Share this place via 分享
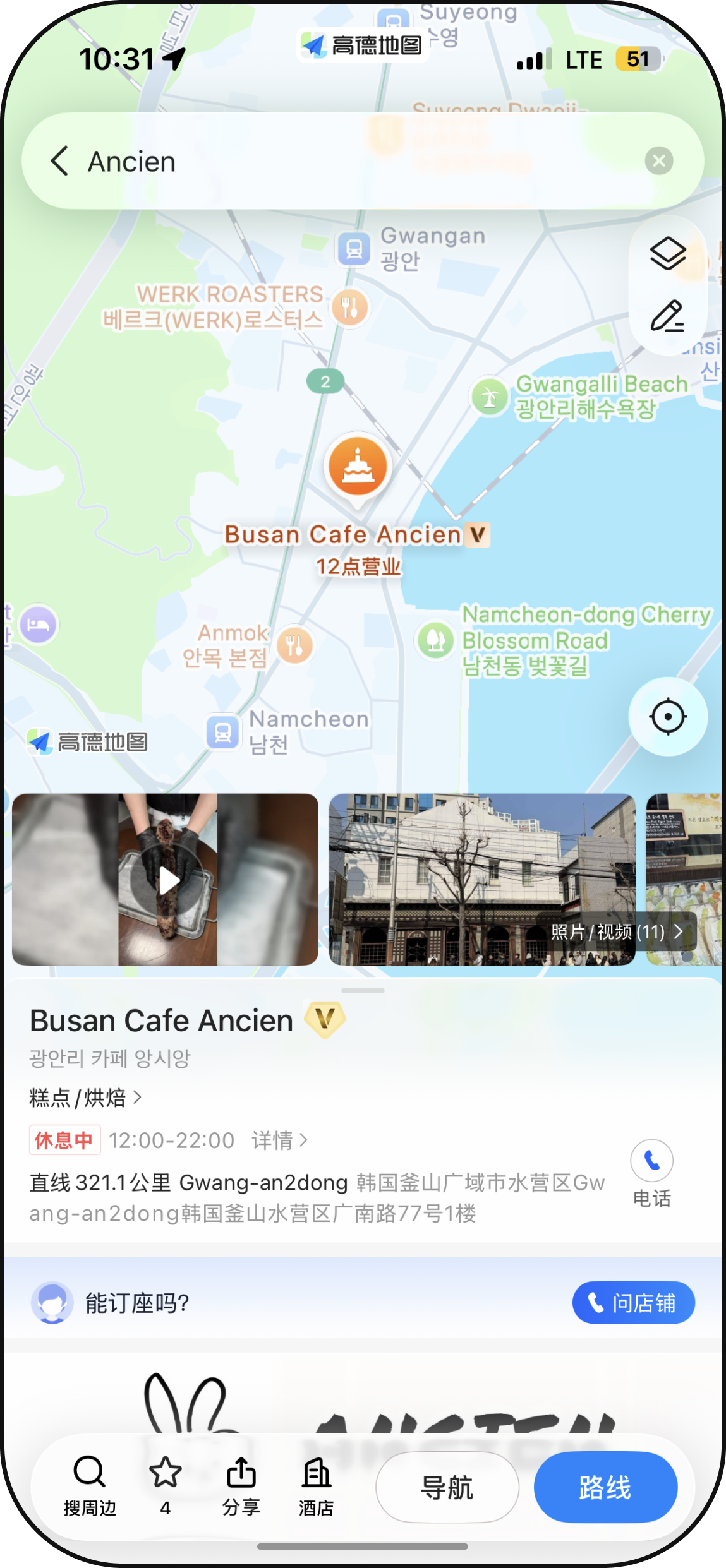Viewport: 726px width, 1568px height. [x=241, y=1487]
